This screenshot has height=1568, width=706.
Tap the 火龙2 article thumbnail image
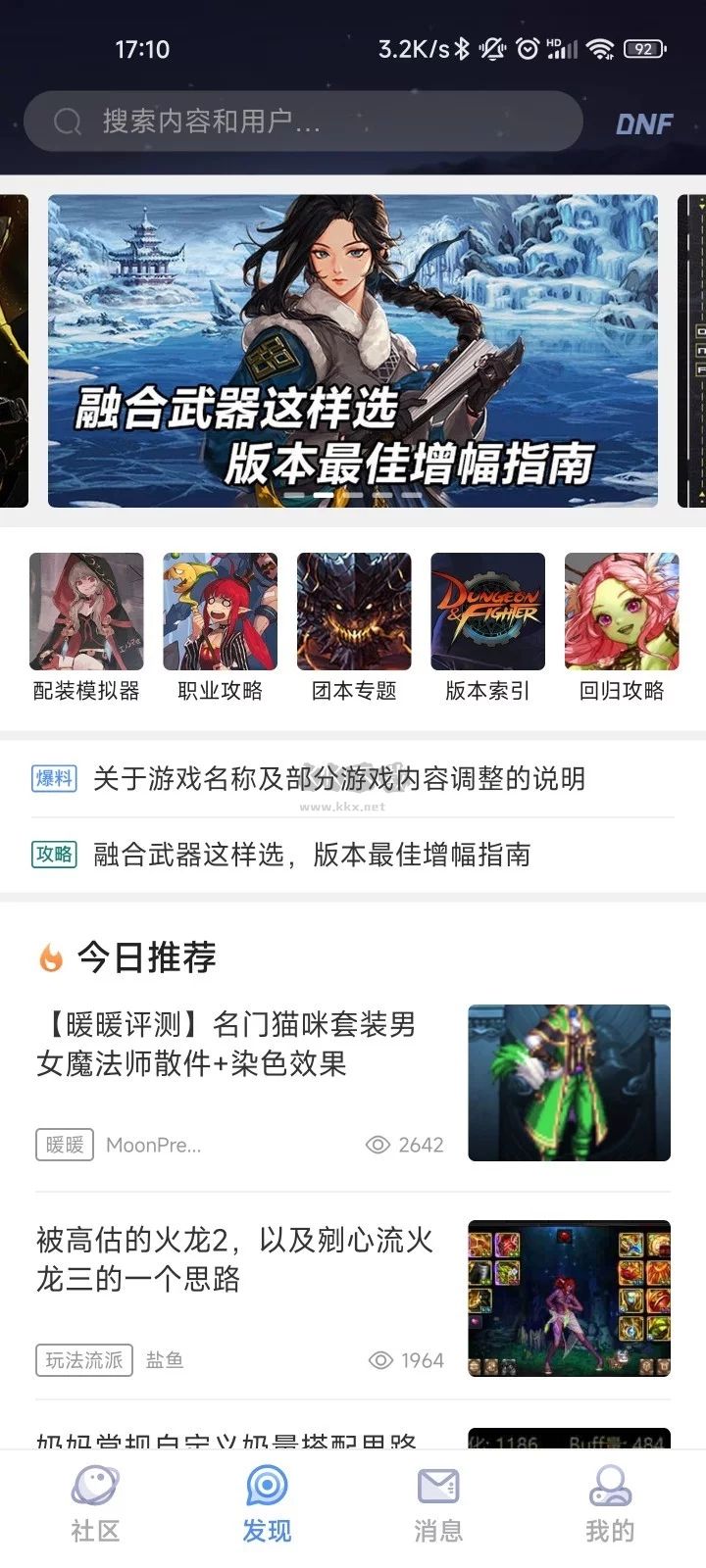[x=569, y=1298]
